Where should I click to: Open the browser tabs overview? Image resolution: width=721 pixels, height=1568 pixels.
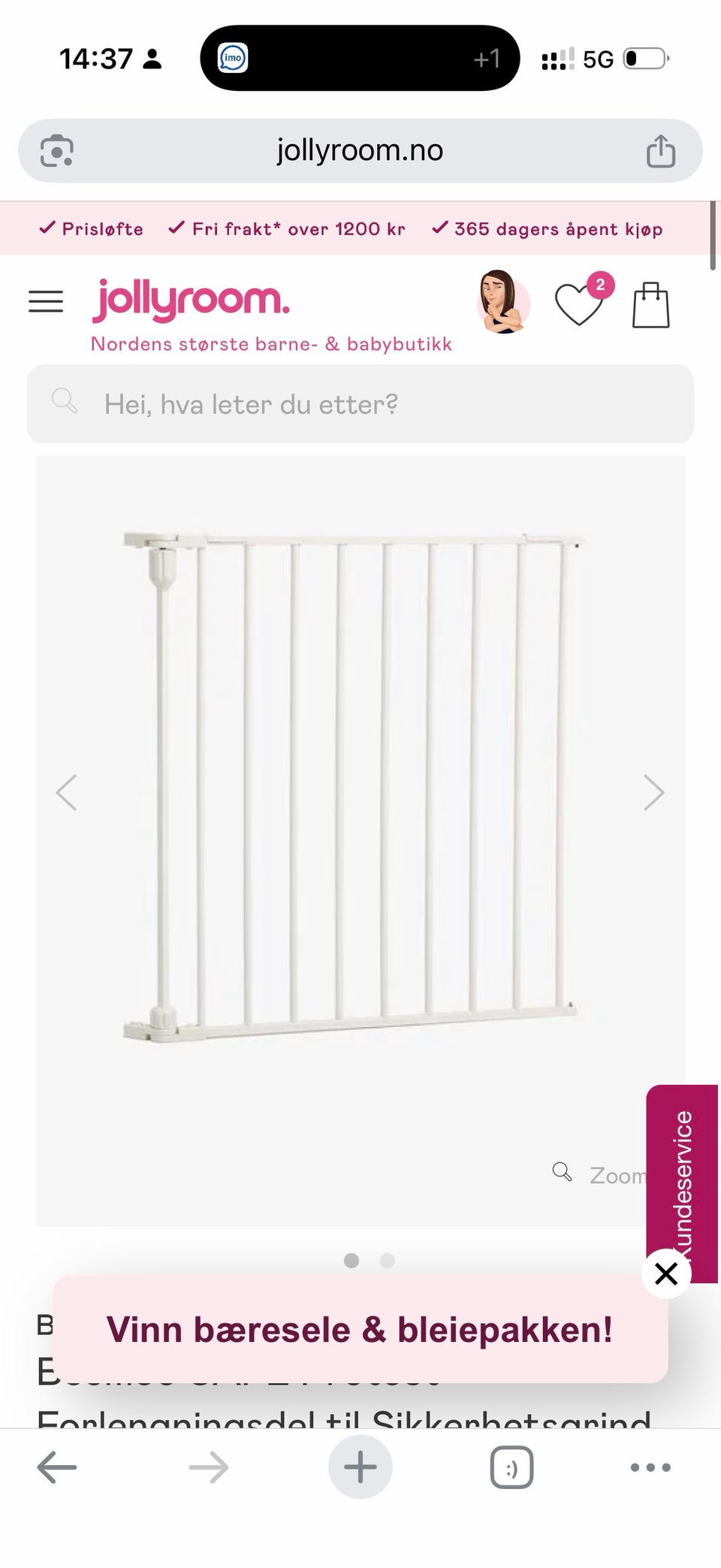[x=512, y=1467]
